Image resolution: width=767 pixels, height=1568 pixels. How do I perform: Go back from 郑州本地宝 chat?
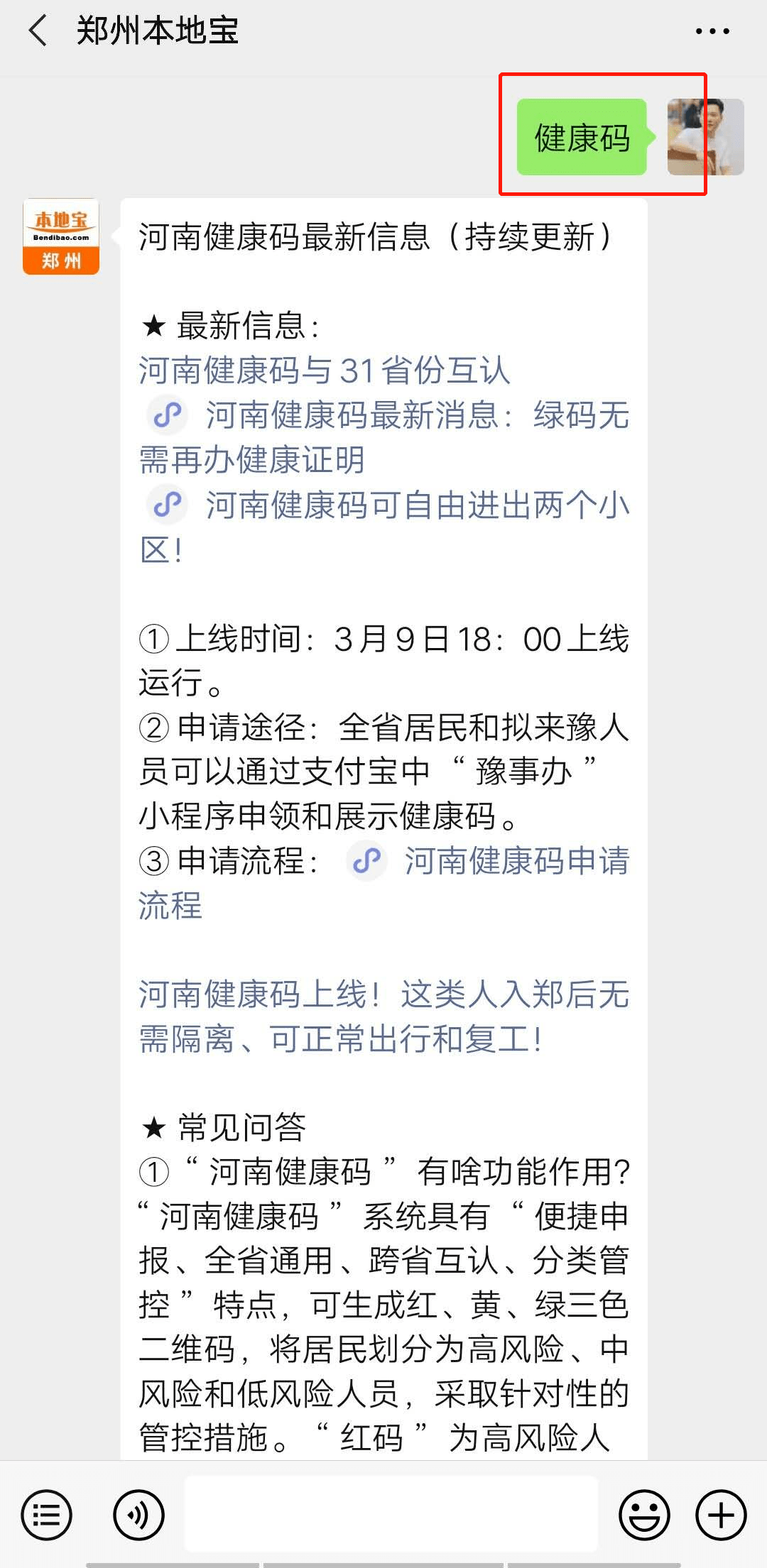37,31
